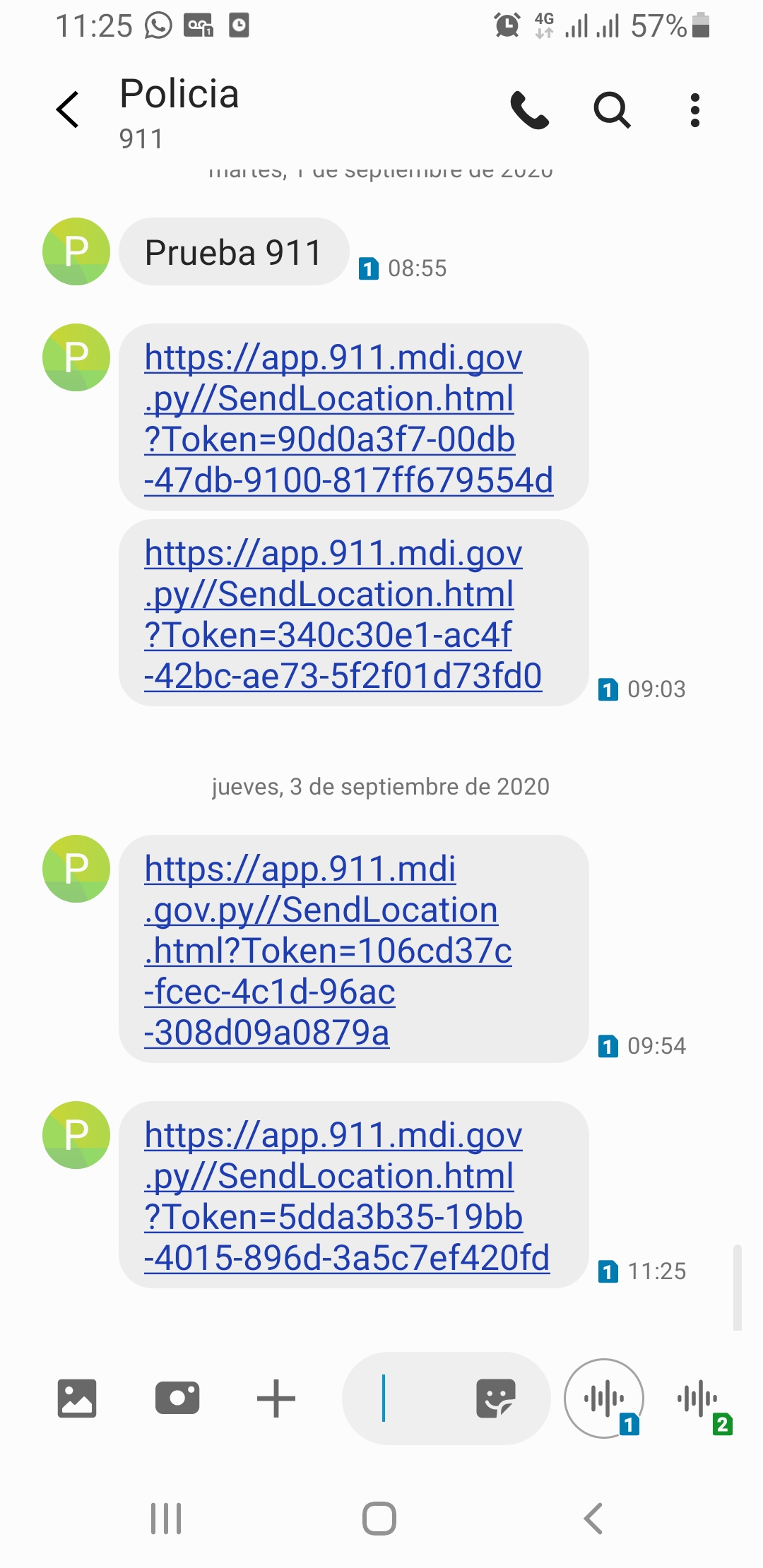Image resolution: width=763 pixels, height=1568 pixels.
Task: Open the three-dot overflow menu
Action: [695, 110]
